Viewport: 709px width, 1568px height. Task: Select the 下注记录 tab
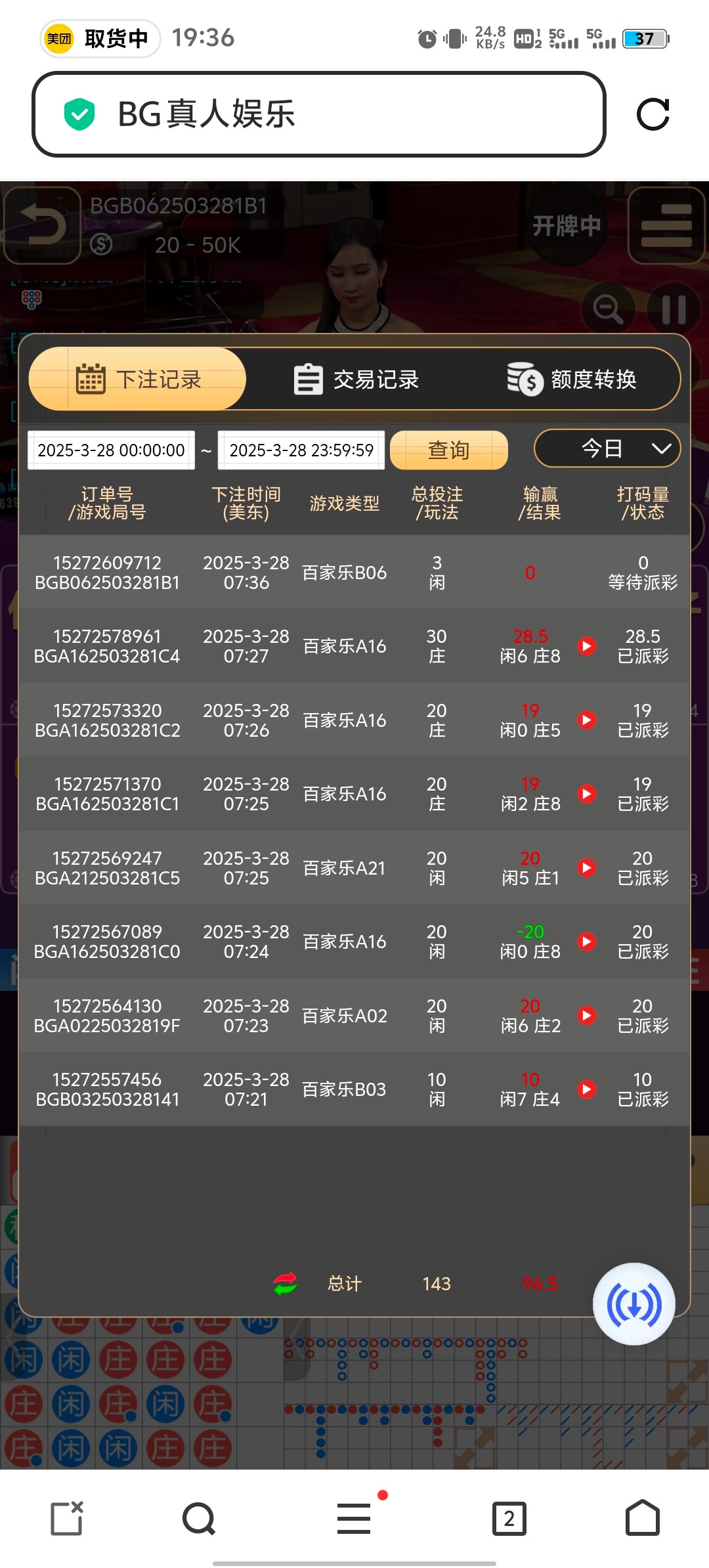138,380
